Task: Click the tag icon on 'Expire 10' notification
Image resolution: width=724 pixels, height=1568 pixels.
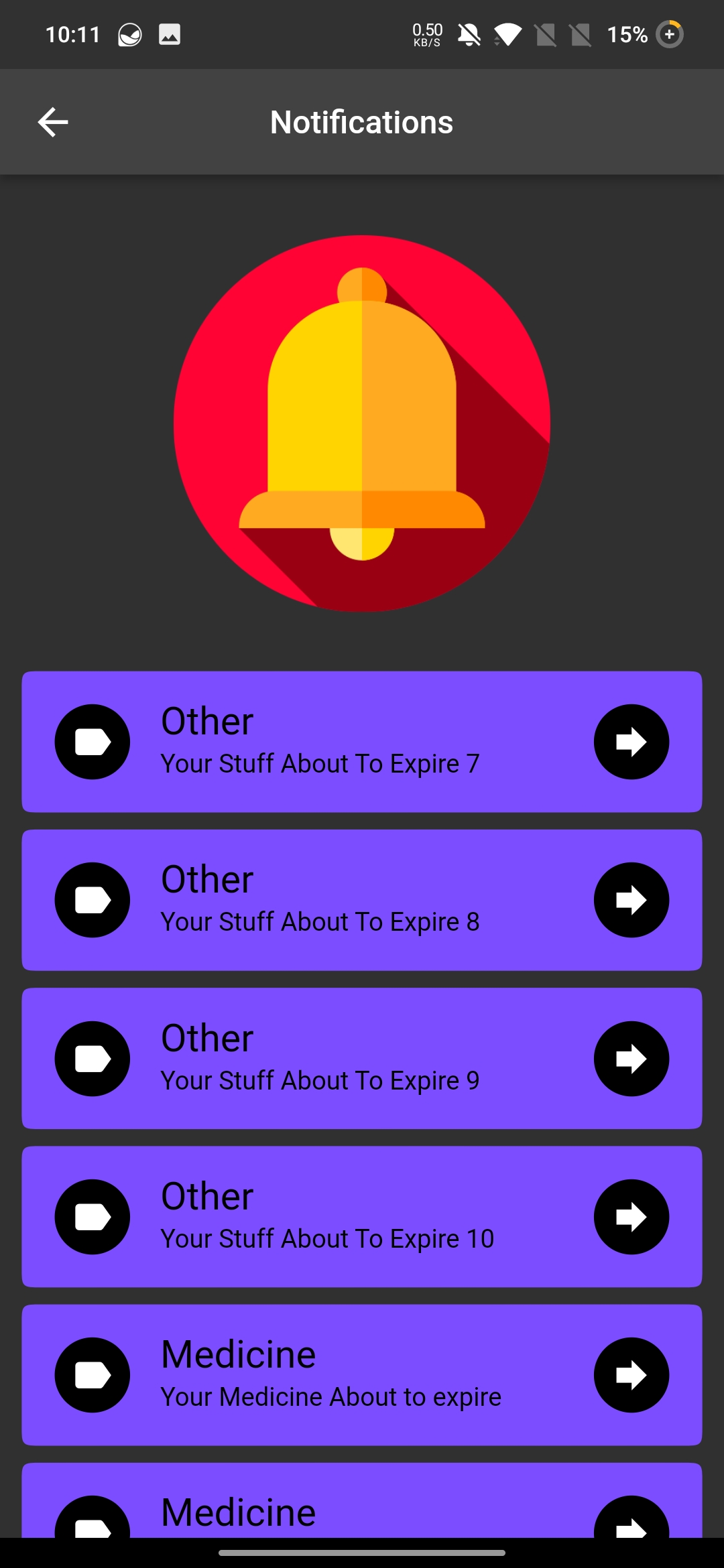Action: pos(92,1217)
